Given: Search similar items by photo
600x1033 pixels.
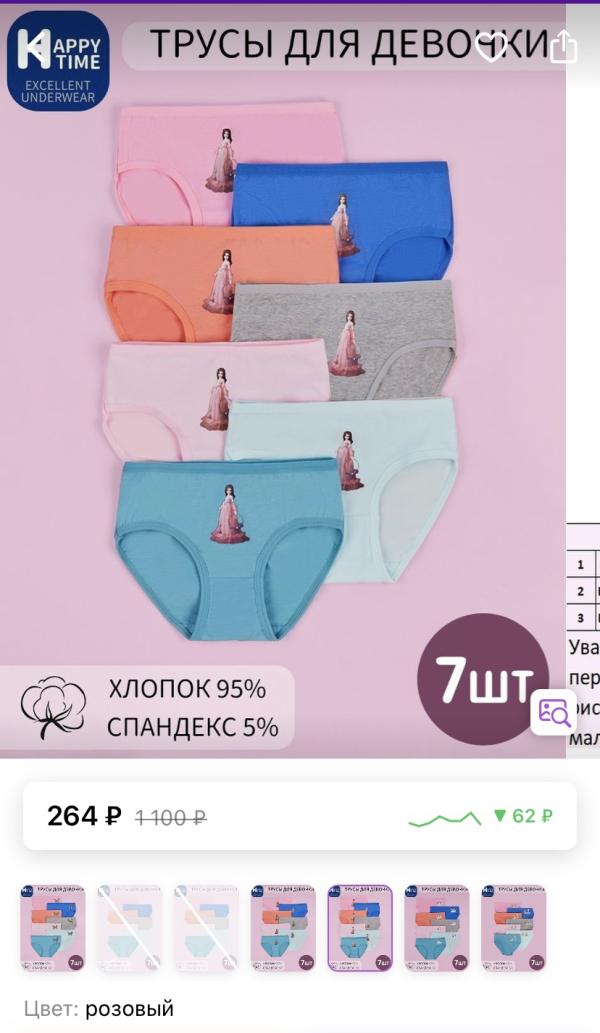Looking at the screenshot, I should coord(554,712).
